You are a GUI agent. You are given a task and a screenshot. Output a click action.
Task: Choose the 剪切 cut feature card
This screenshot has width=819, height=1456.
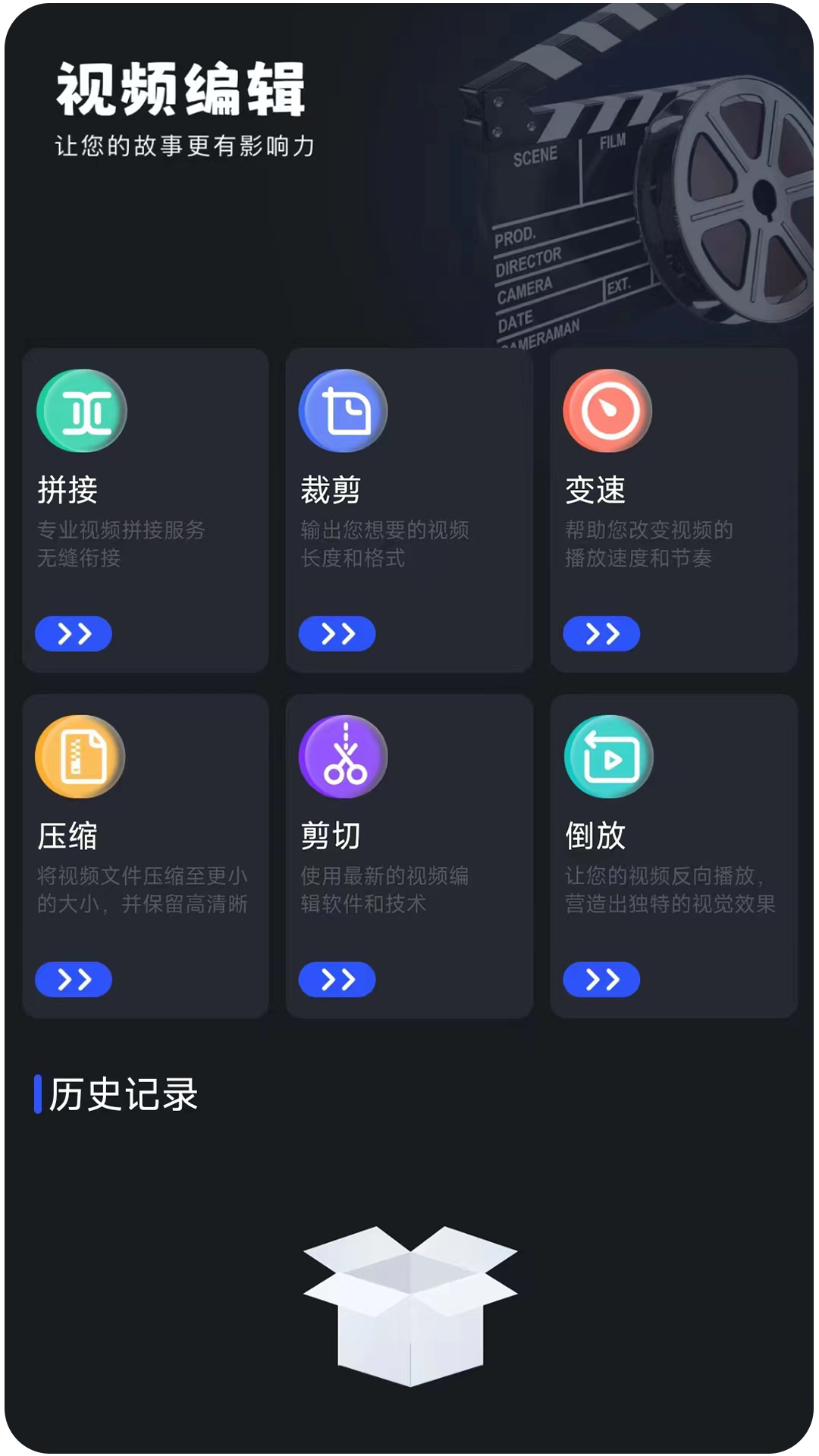[x=409, y=855]
